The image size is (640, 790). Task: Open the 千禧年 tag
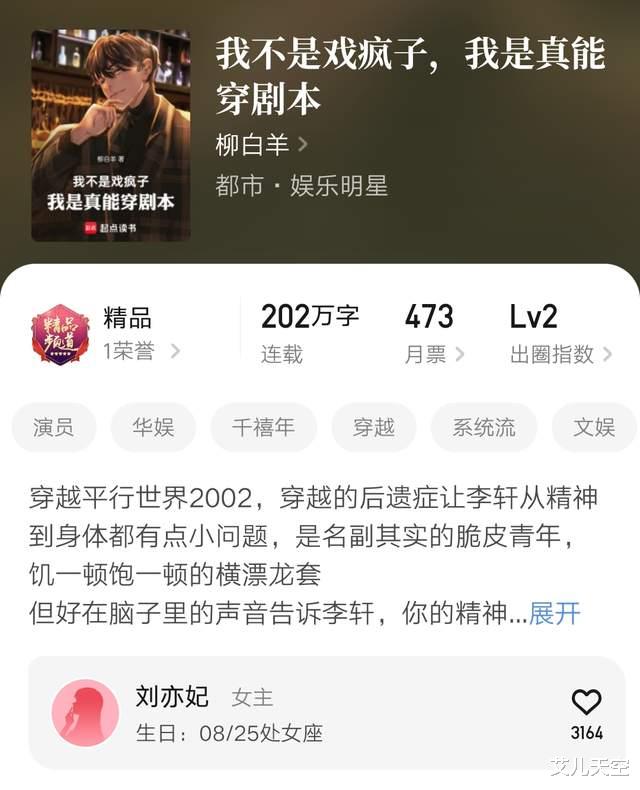click(x=263, y=428)
